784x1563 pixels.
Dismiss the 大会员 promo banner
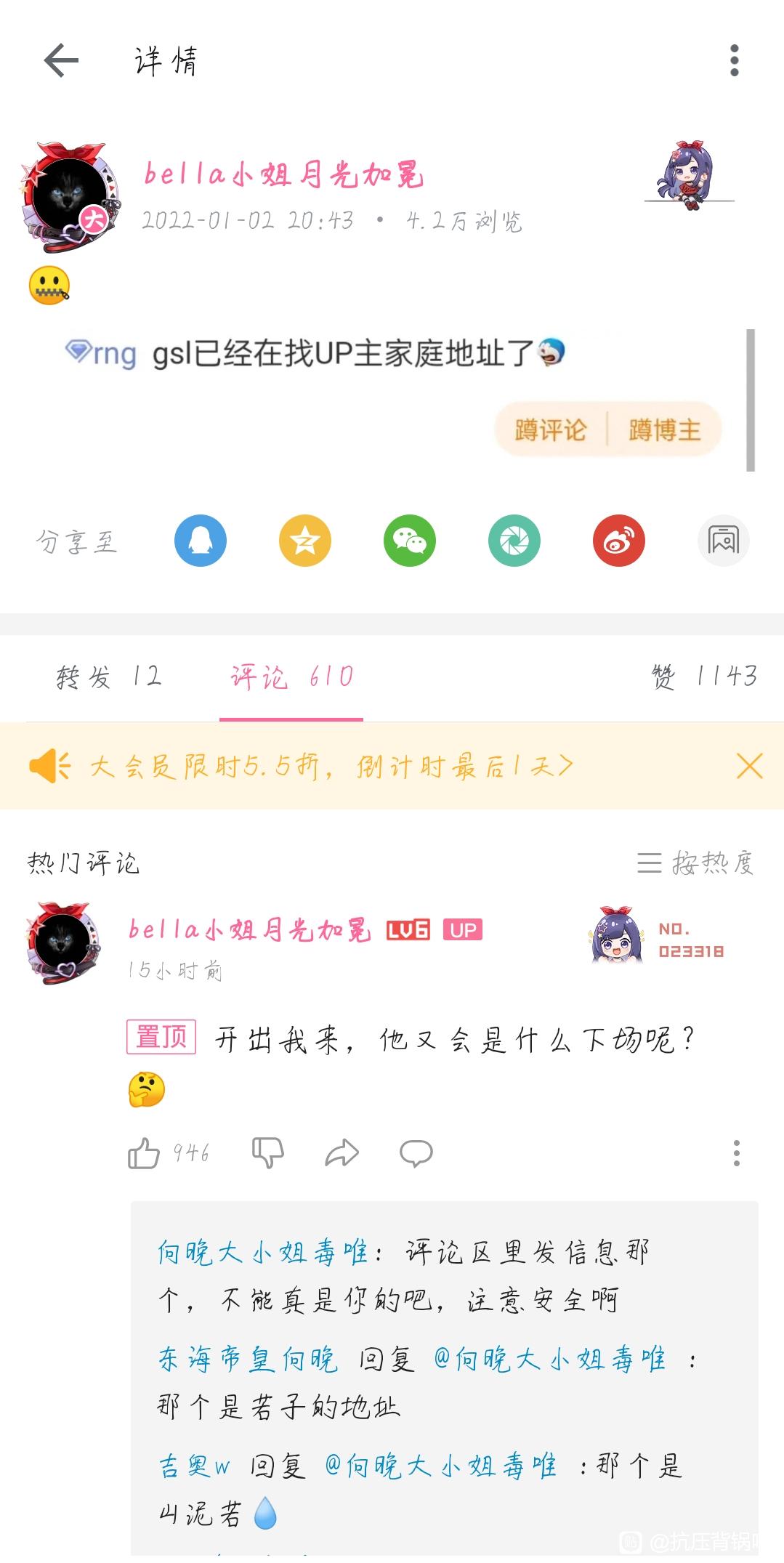pyautogui.click(x=749, y=767)
